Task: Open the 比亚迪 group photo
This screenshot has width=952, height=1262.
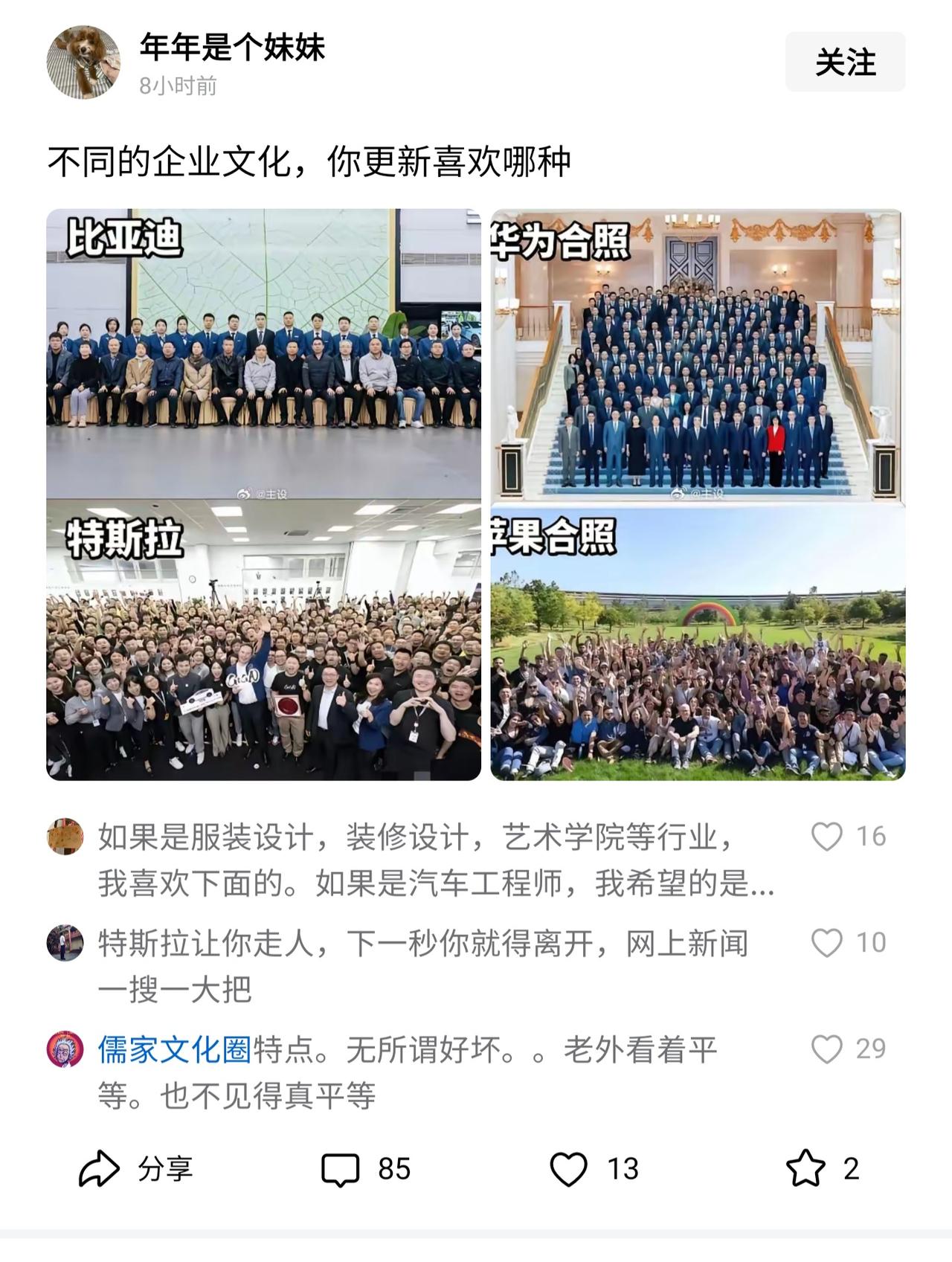Action: 264,353
